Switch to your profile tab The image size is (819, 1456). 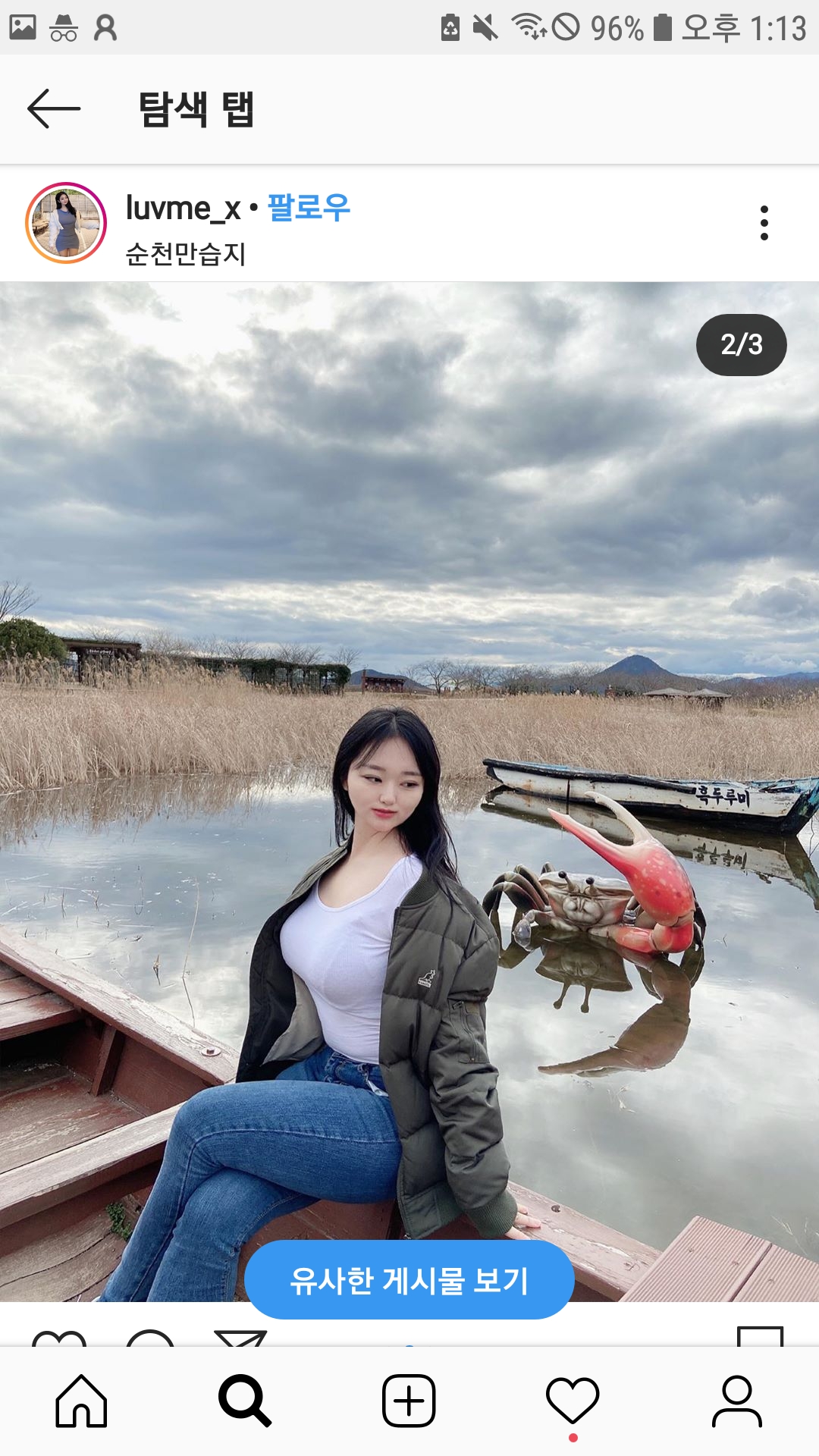coord(736,1401)
